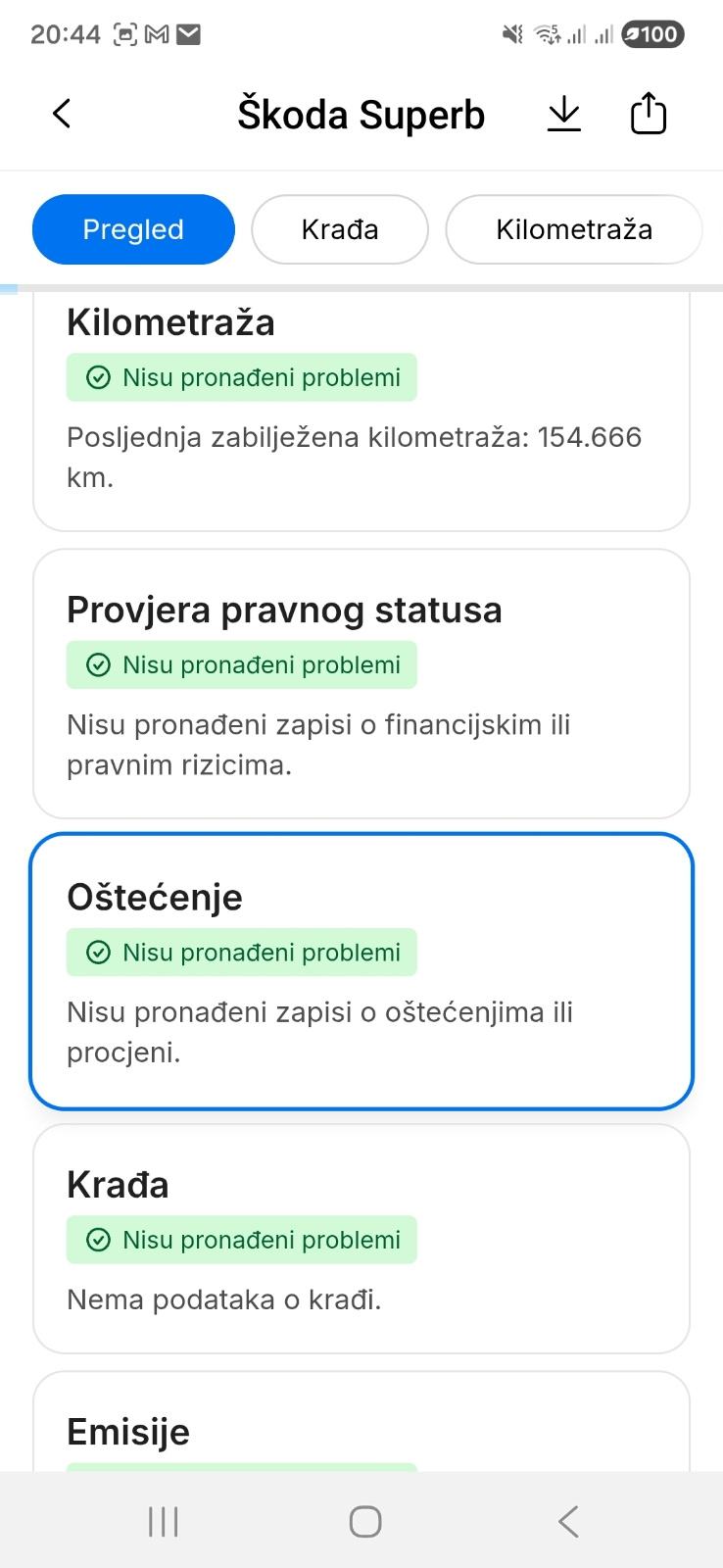Share the vehicle report
Image resolution: width=723 pixels, height=1568 pixels.
point(648,113)
